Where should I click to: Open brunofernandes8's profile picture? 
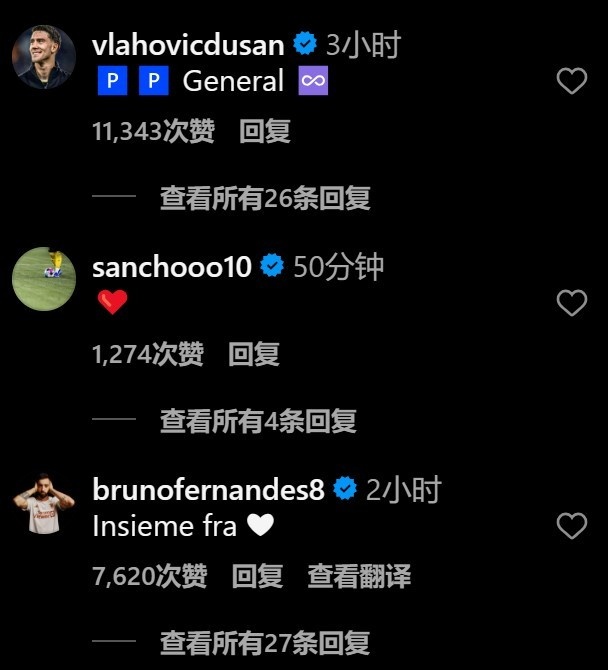(x=45, y=501)
